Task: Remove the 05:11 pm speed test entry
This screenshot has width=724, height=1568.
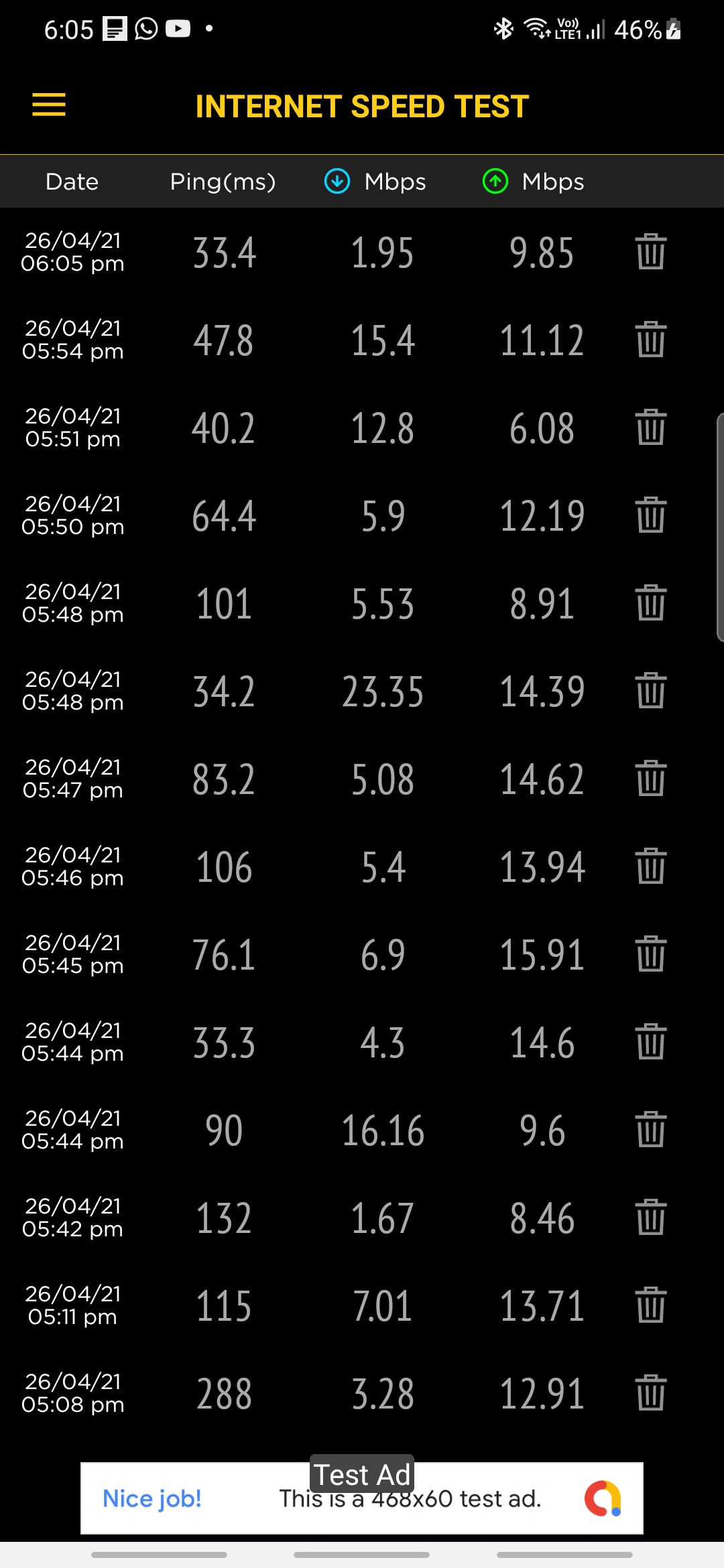Action: click(x=651, y=1305)
